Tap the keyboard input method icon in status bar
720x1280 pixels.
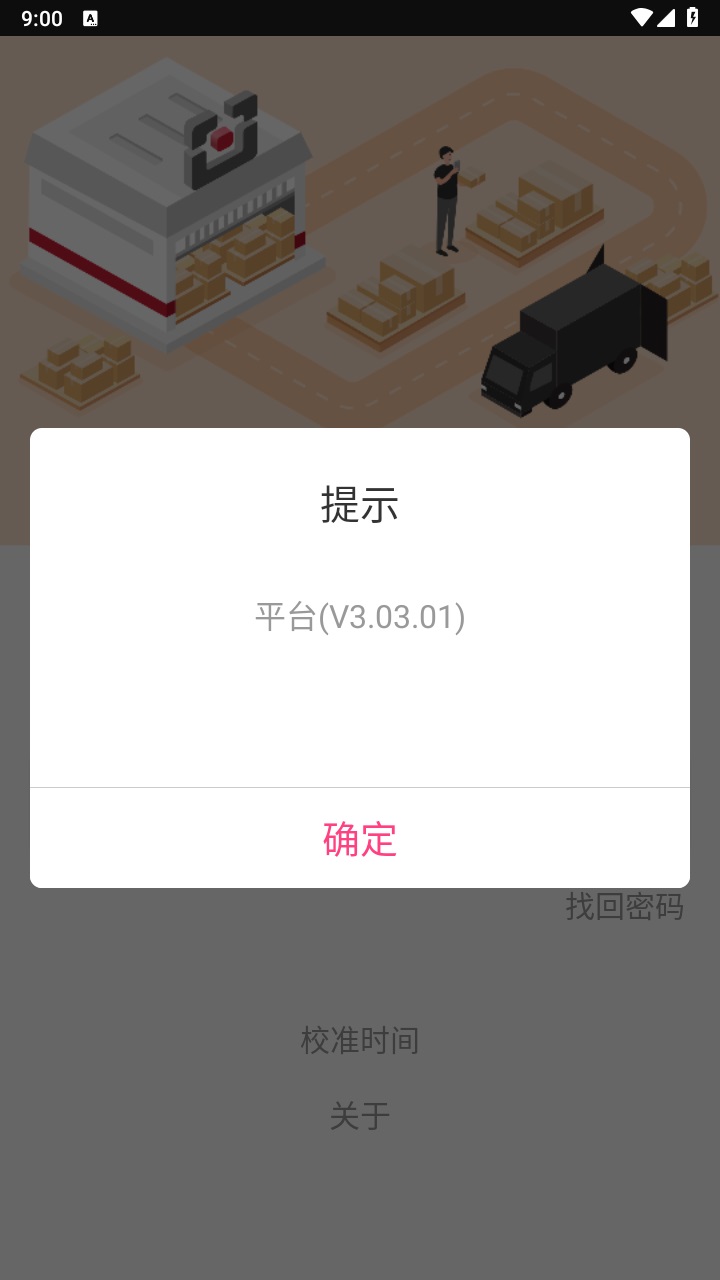point(90,18)
